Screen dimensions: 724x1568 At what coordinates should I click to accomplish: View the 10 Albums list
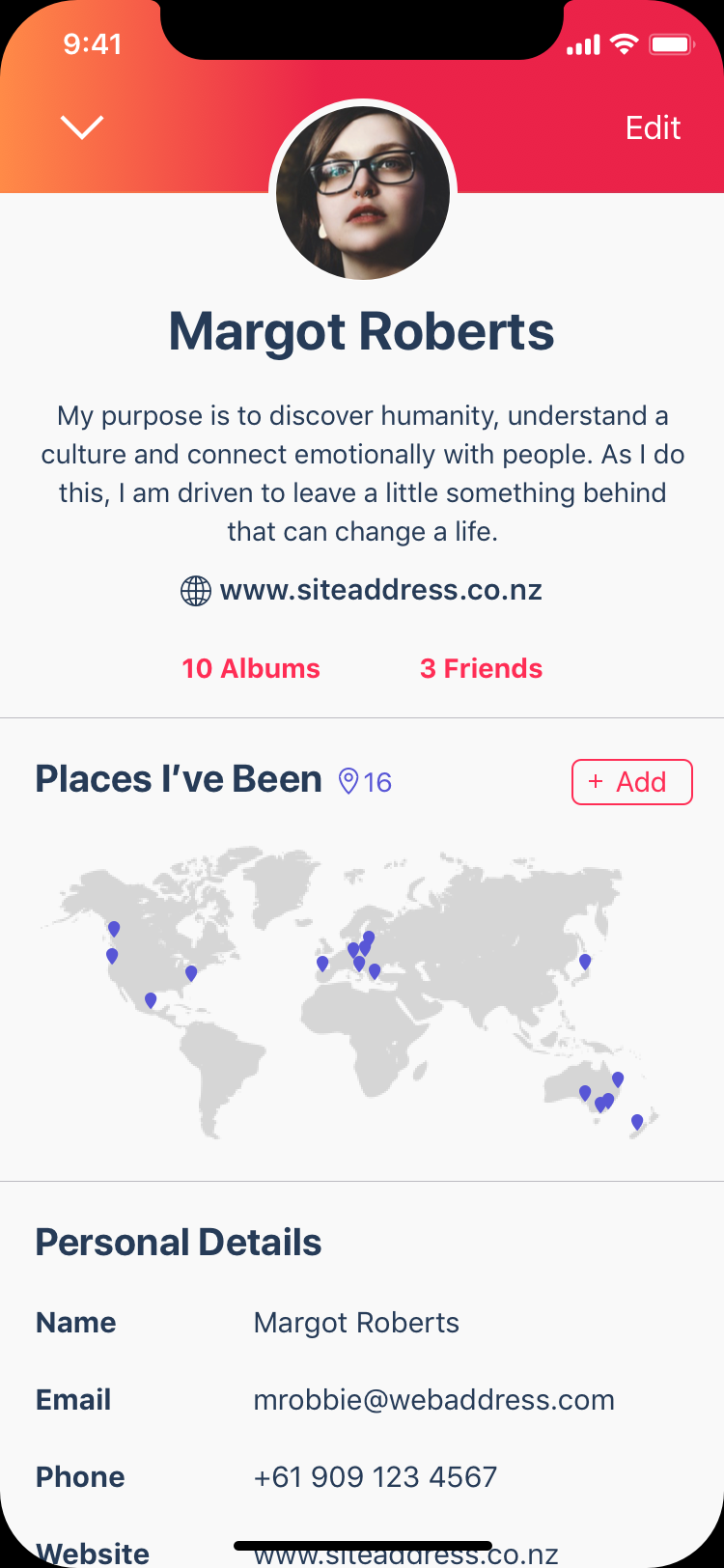(251, 668)
